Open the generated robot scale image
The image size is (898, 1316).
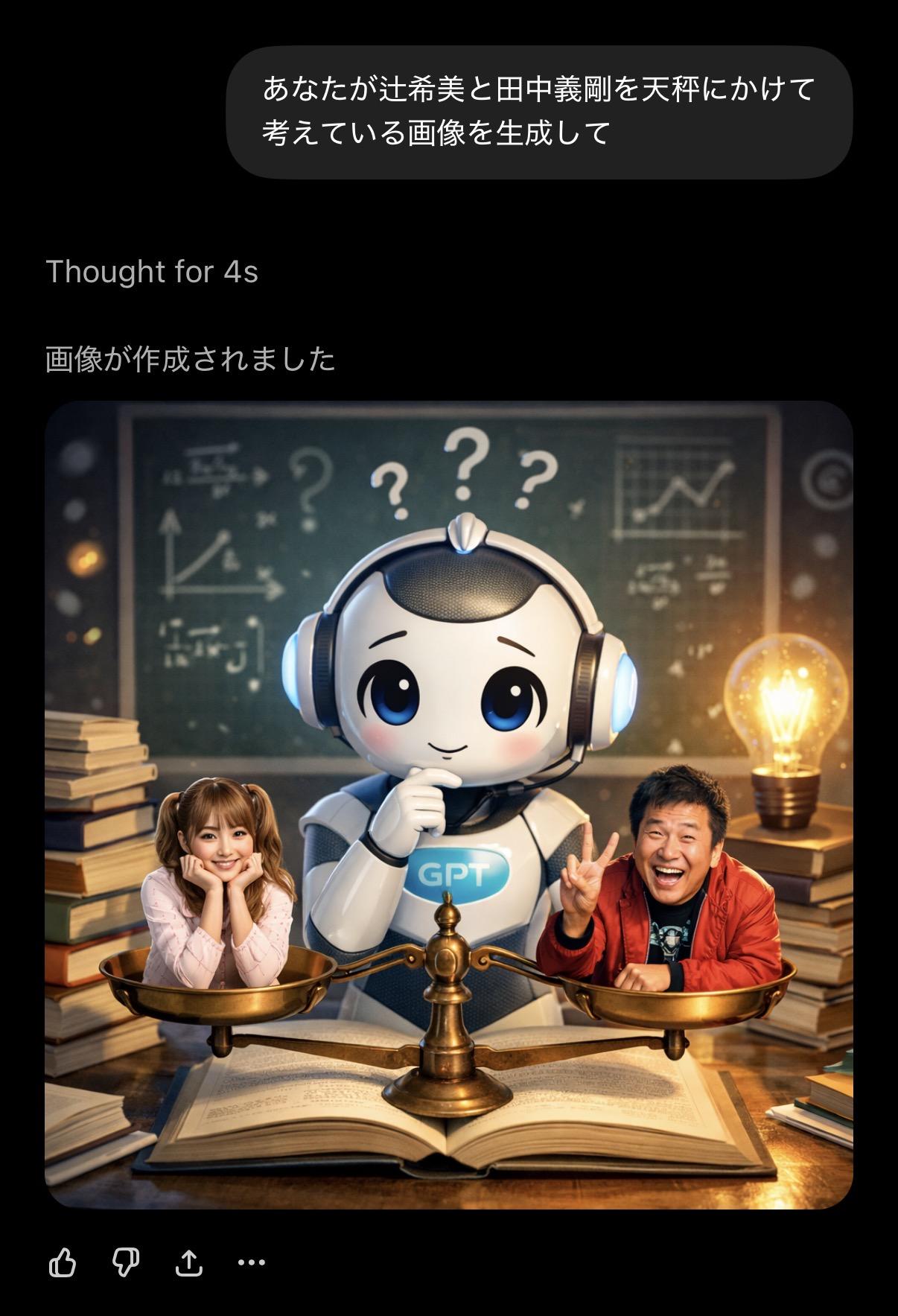tap(448, 804)
